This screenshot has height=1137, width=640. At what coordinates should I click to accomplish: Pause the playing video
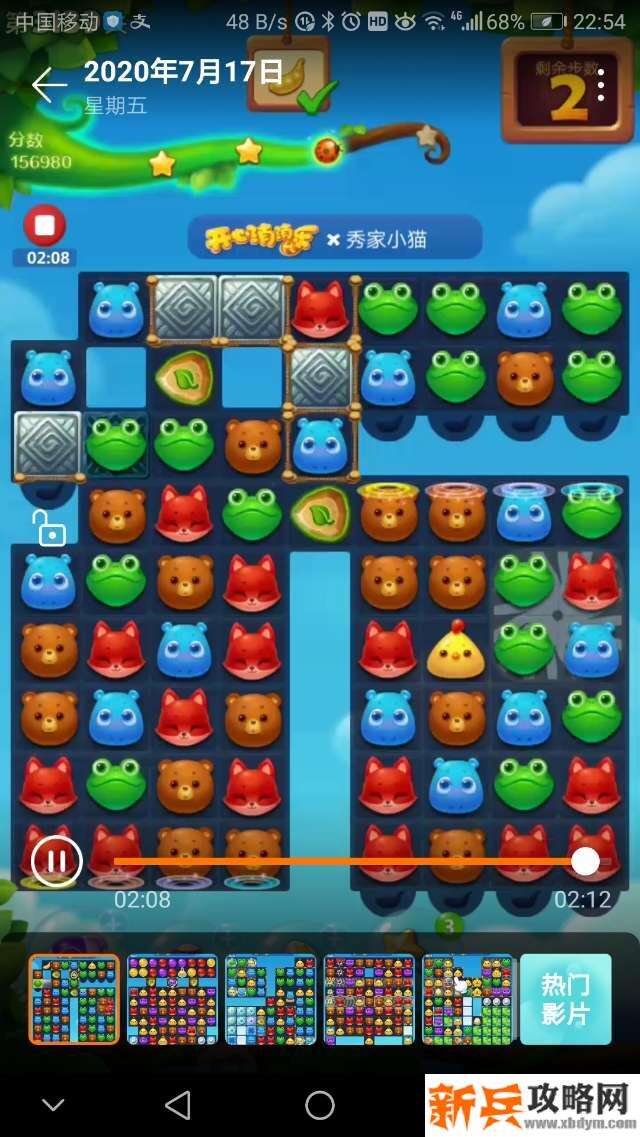tap(56, 861)
